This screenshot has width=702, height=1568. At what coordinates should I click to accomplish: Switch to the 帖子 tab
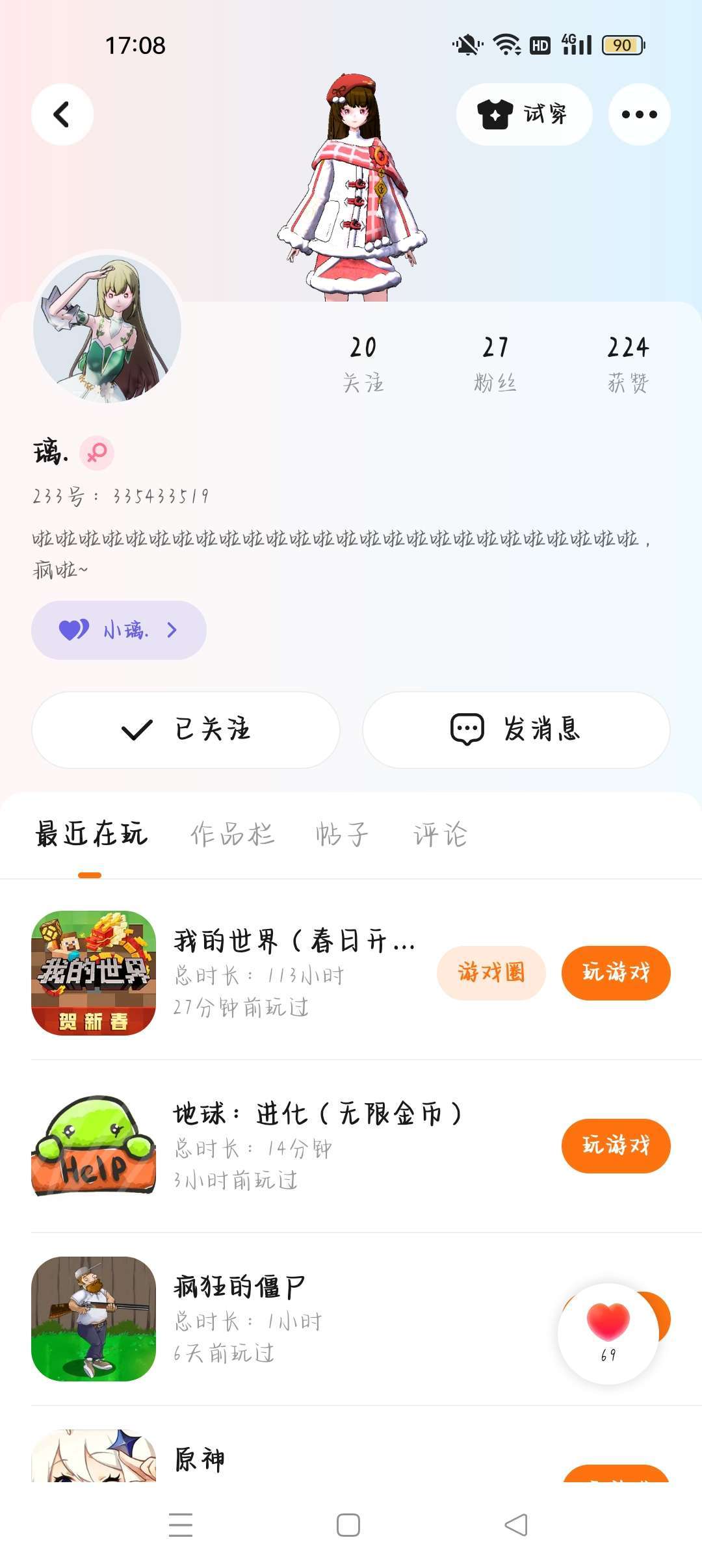tap(342, 834)
